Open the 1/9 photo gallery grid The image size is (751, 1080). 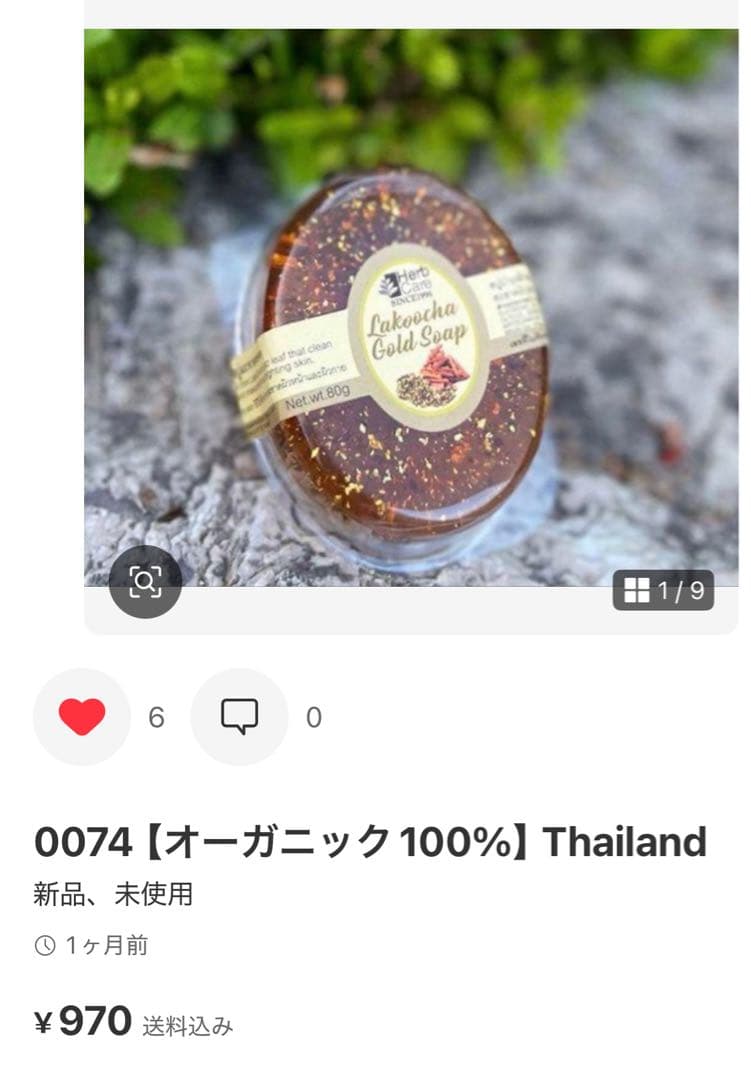[663, 590]
